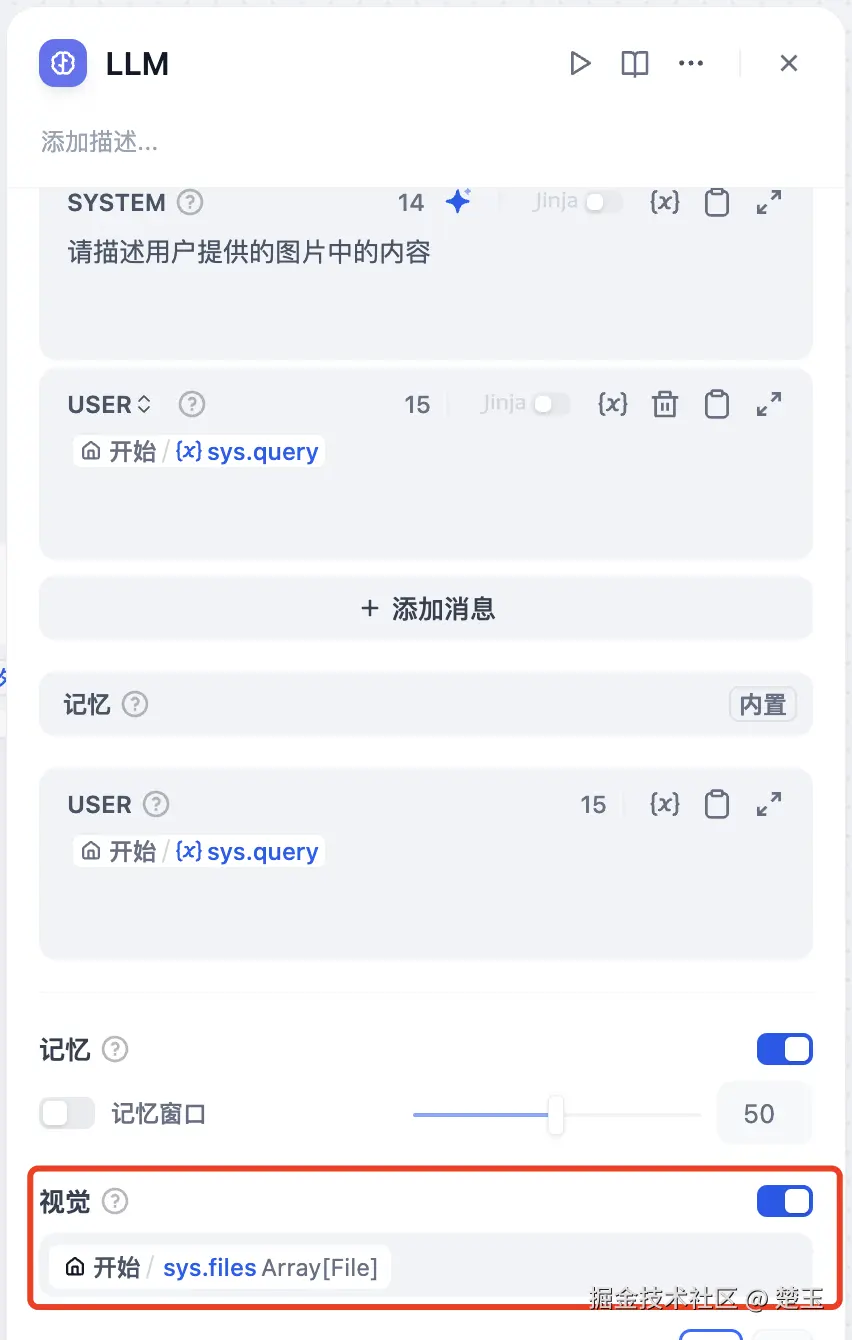Disable the 记忆 memory switch
This screenshot has height=1340, width=852.
tap(785, 1049)
